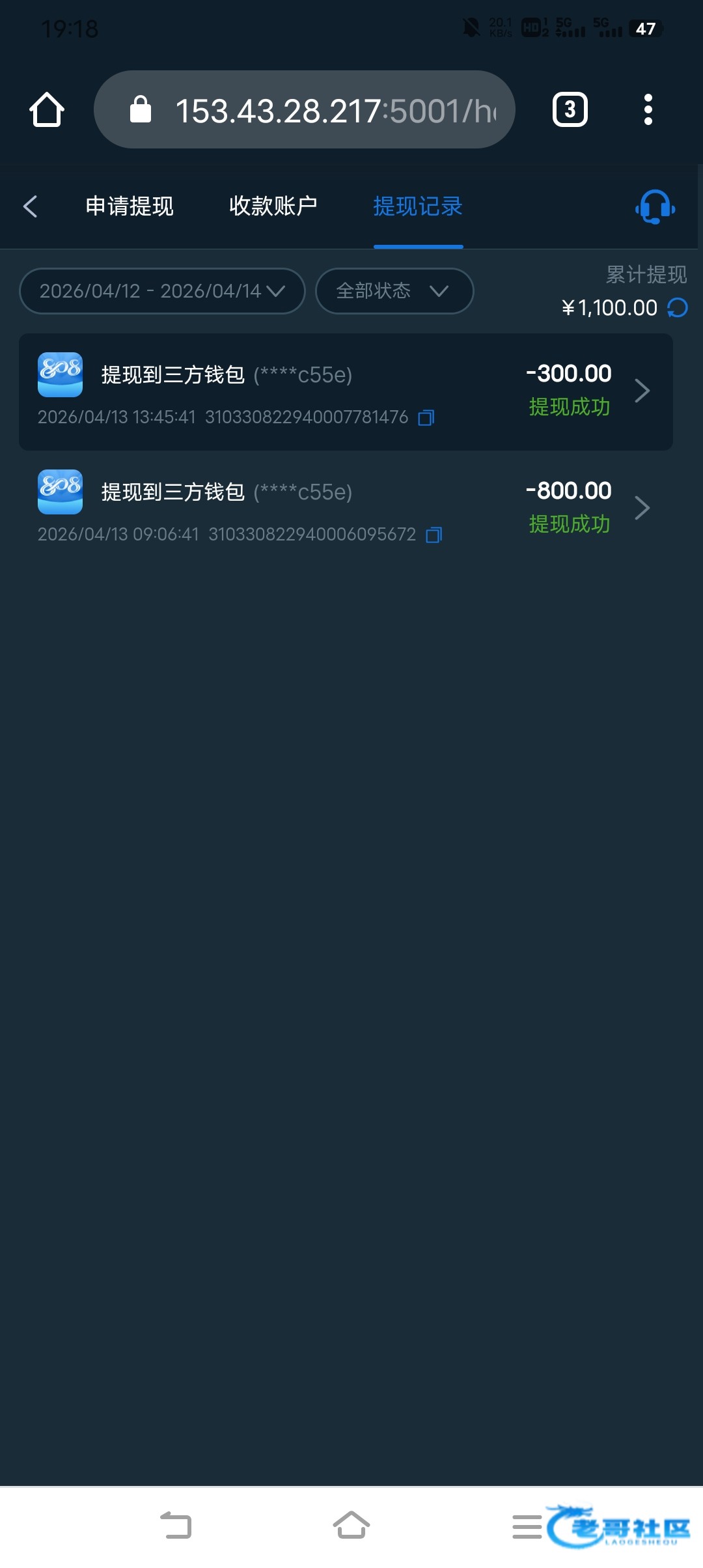Copy order number ending in 7781476
703x1568 pixels.
426,417
